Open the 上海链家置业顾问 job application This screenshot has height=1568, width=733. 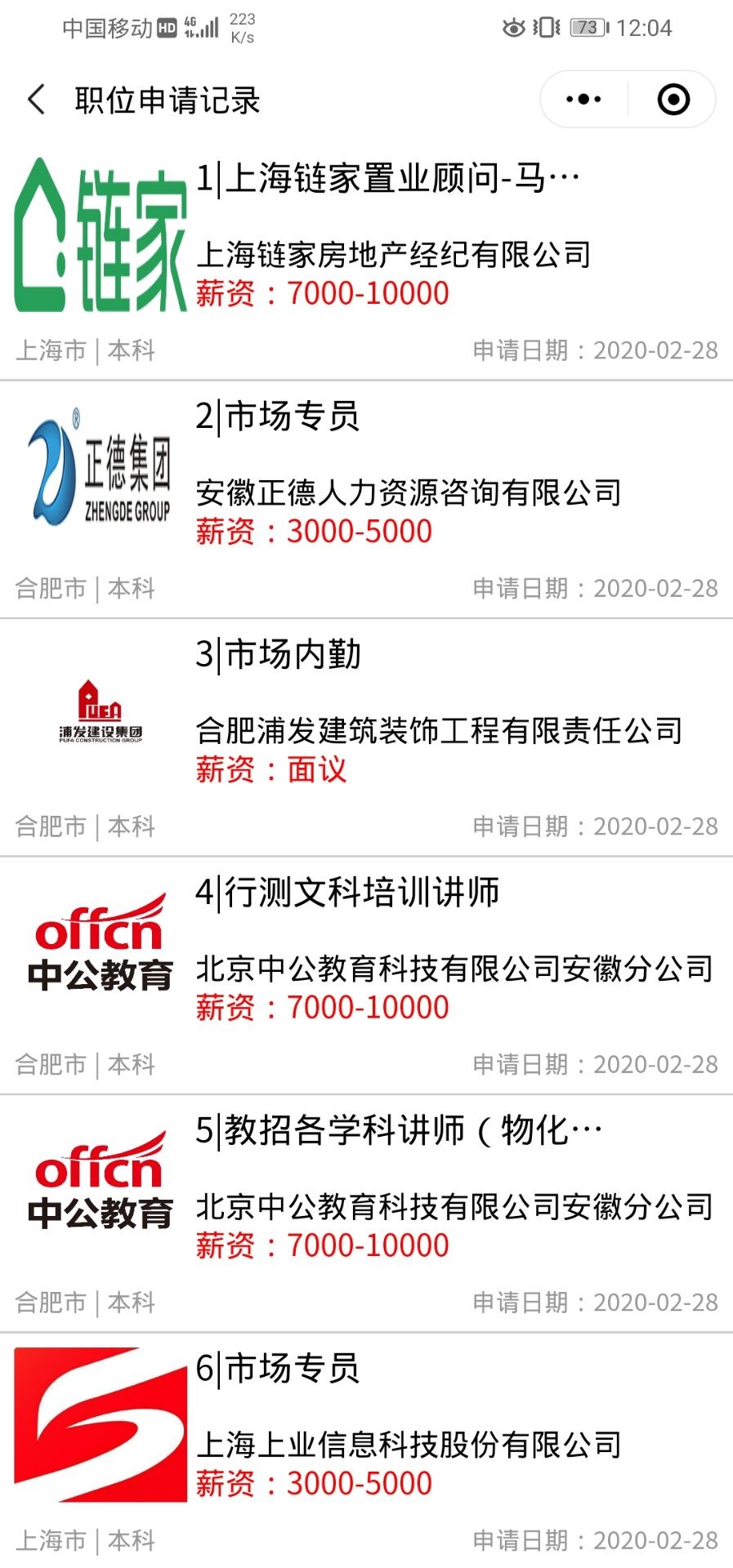[x=389, y=179]
